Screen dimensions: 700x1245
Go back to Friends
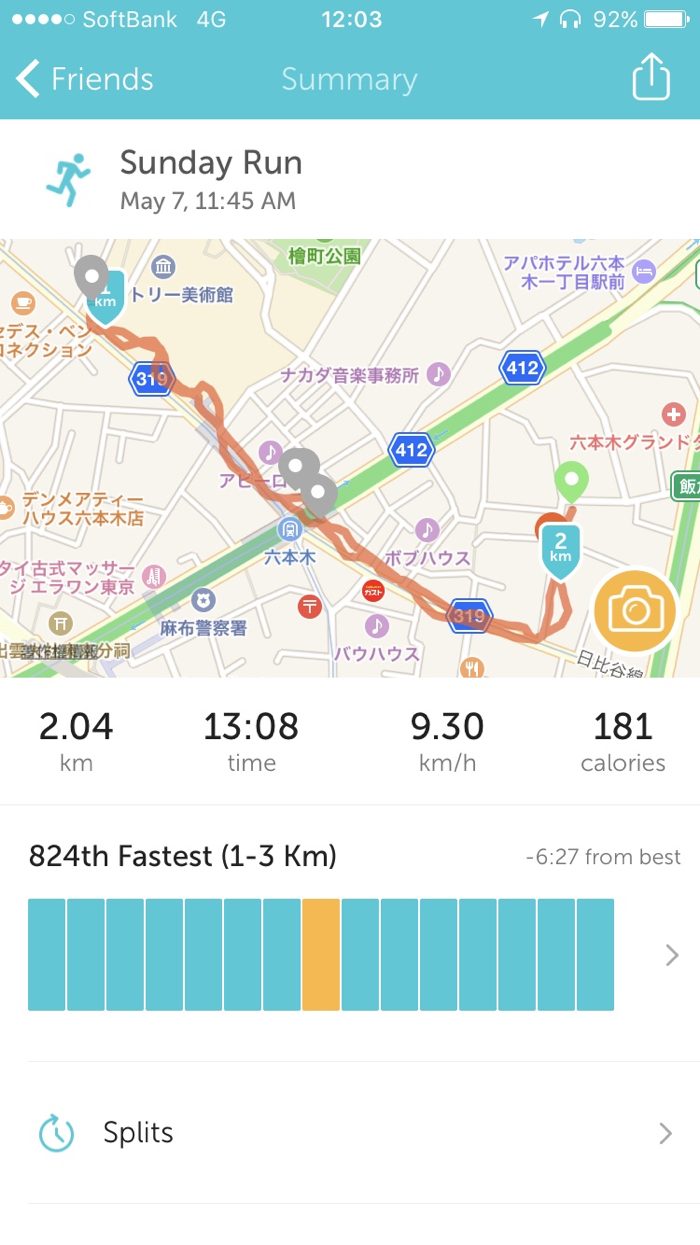coord(85,79)
